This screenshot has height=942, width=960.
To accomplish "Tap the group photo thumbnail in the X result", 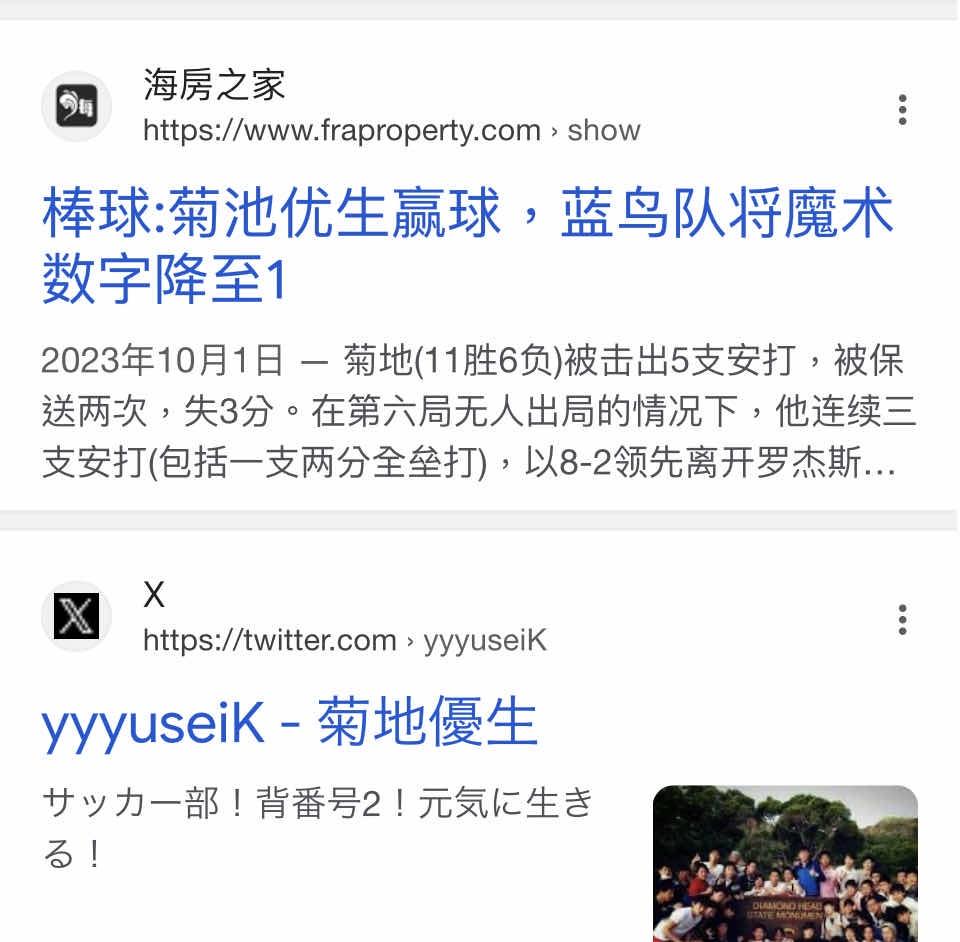I will click(785, 863).
